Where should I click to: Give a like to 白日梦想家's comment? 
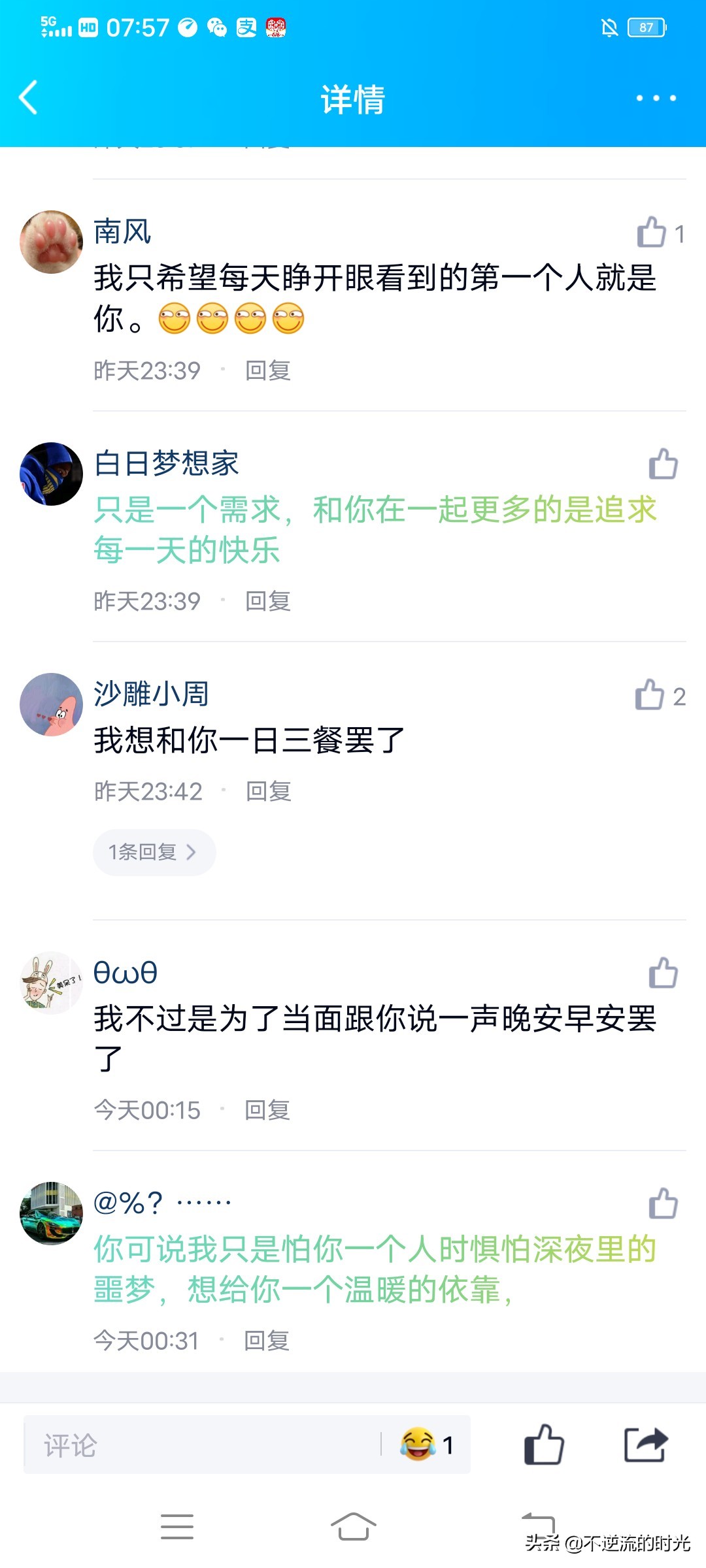pyautogui.click(x=662, y=465)
